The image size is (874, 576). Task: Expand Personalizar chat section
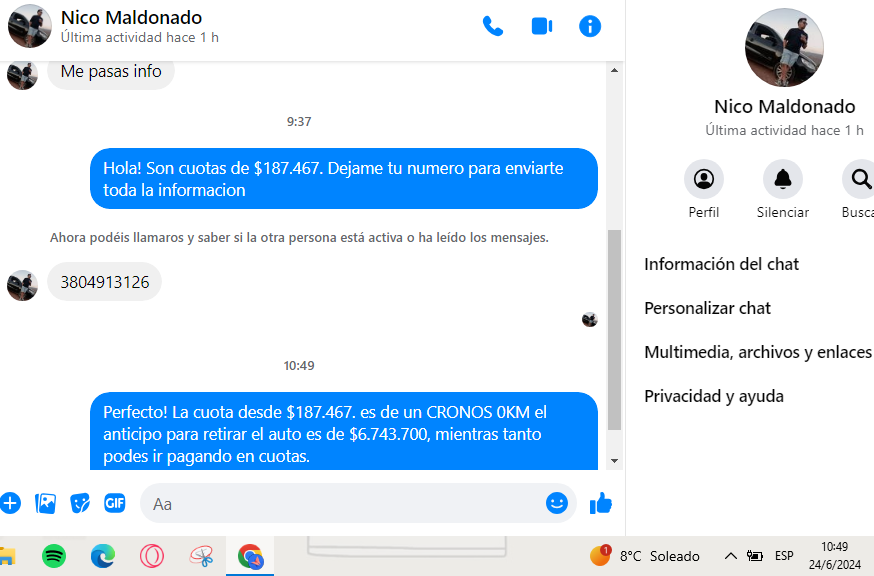point(707,308)
